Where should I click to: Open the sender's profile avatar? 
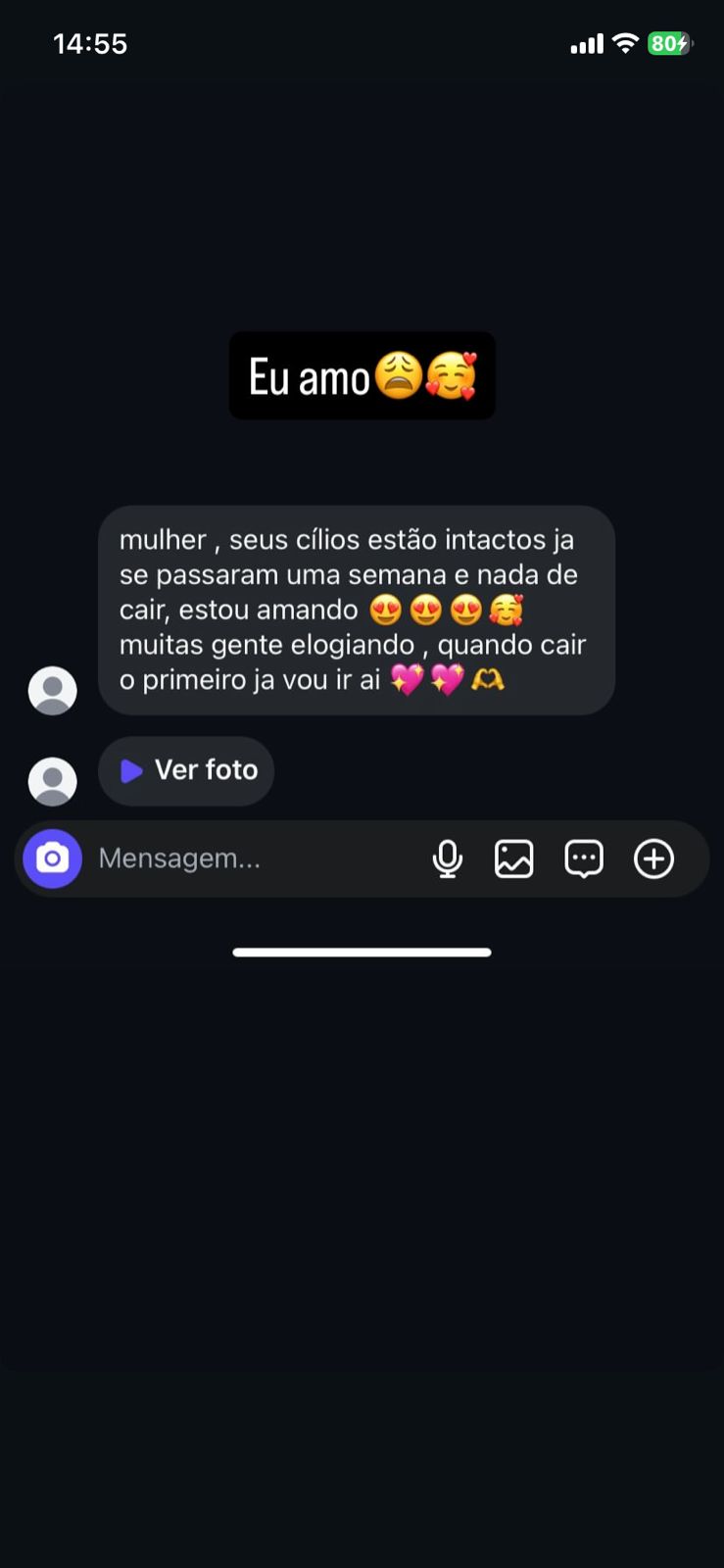tap(52, 690)
